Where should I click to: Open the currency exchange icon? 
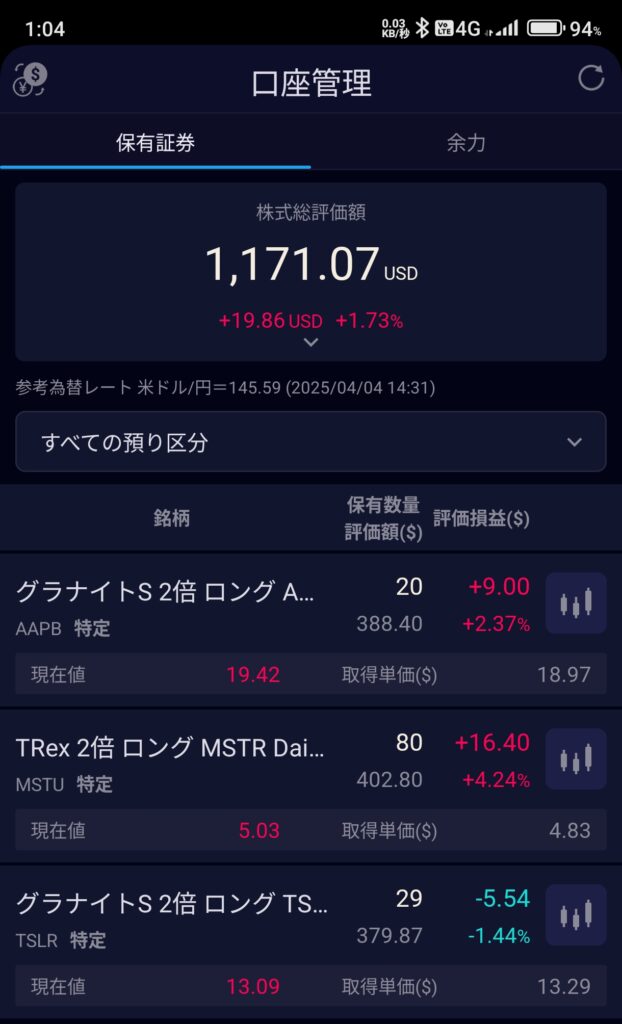click(30, 81)
